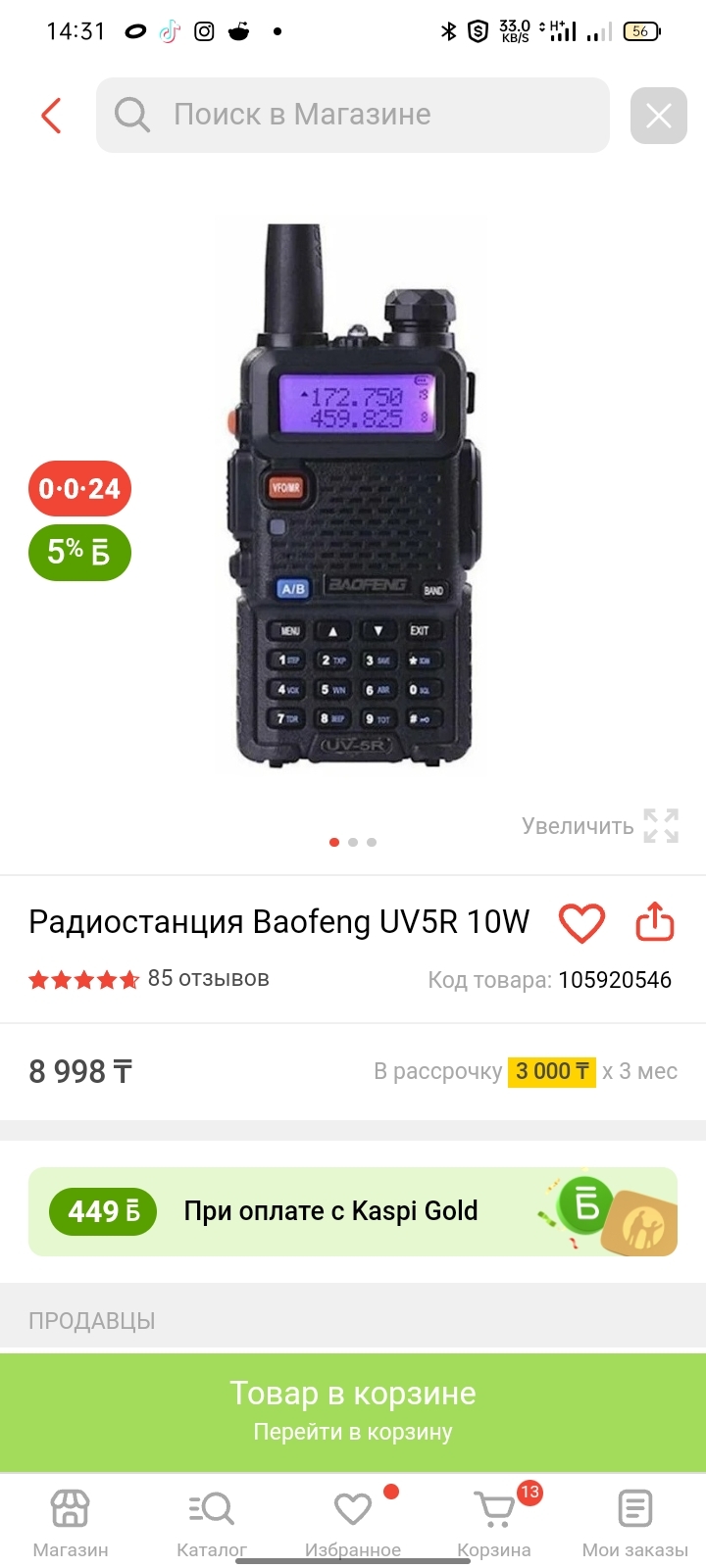
Task: Switch to the Магазин tab
Action: tap(71, 1522)
